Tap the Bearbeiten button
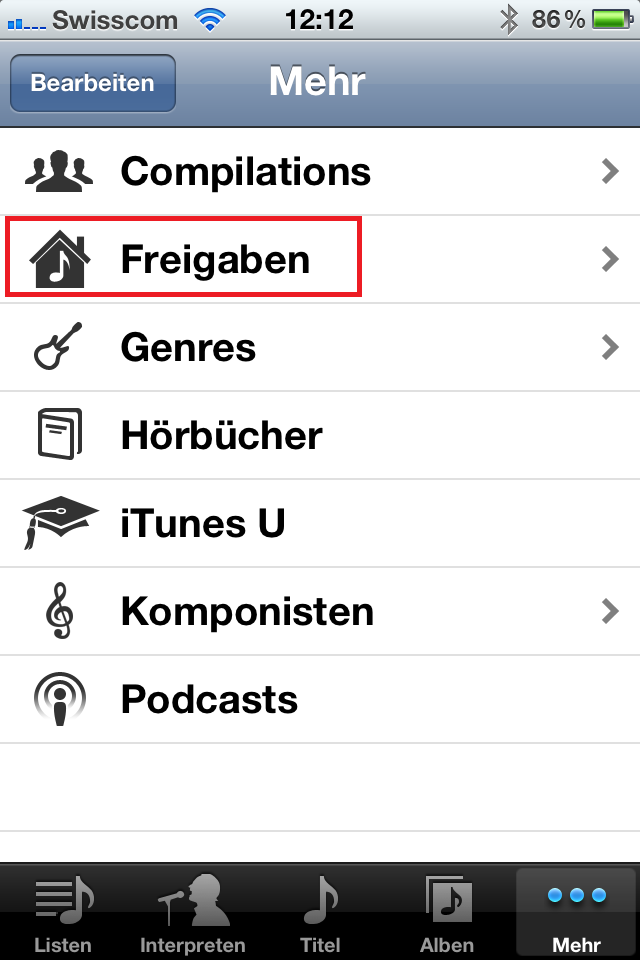 [x=92, y=83]
